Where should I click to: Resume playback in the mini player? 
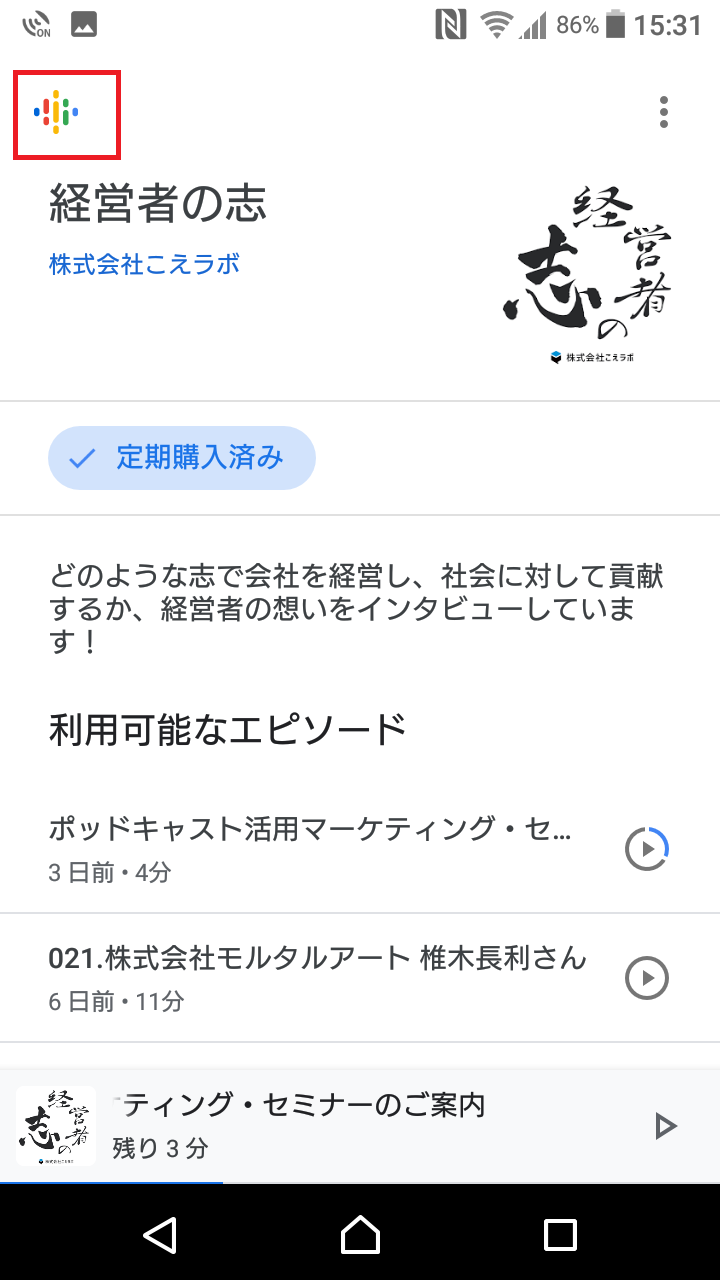tap(665, 1126)
